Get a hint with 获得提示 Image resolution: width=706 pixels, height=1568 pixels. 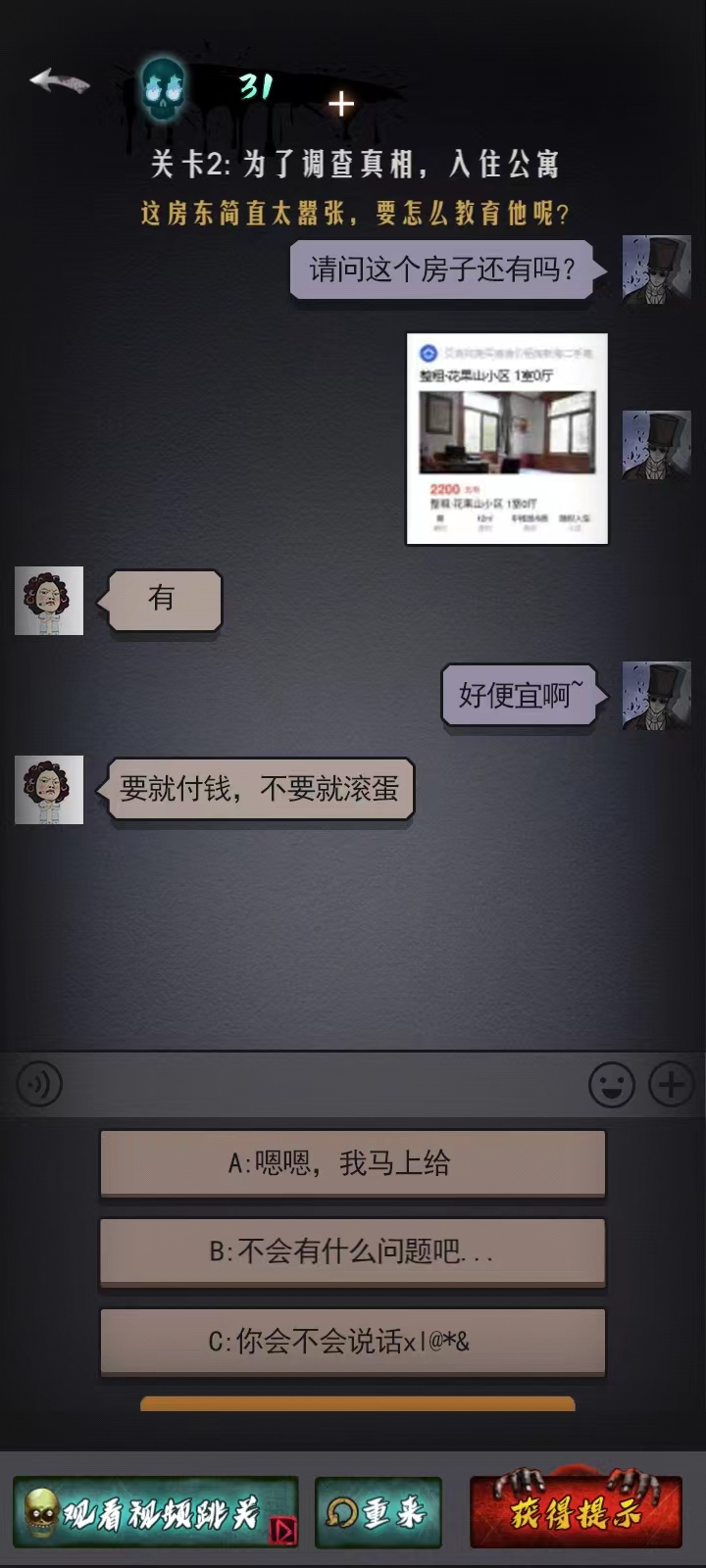pos(576,1512)
